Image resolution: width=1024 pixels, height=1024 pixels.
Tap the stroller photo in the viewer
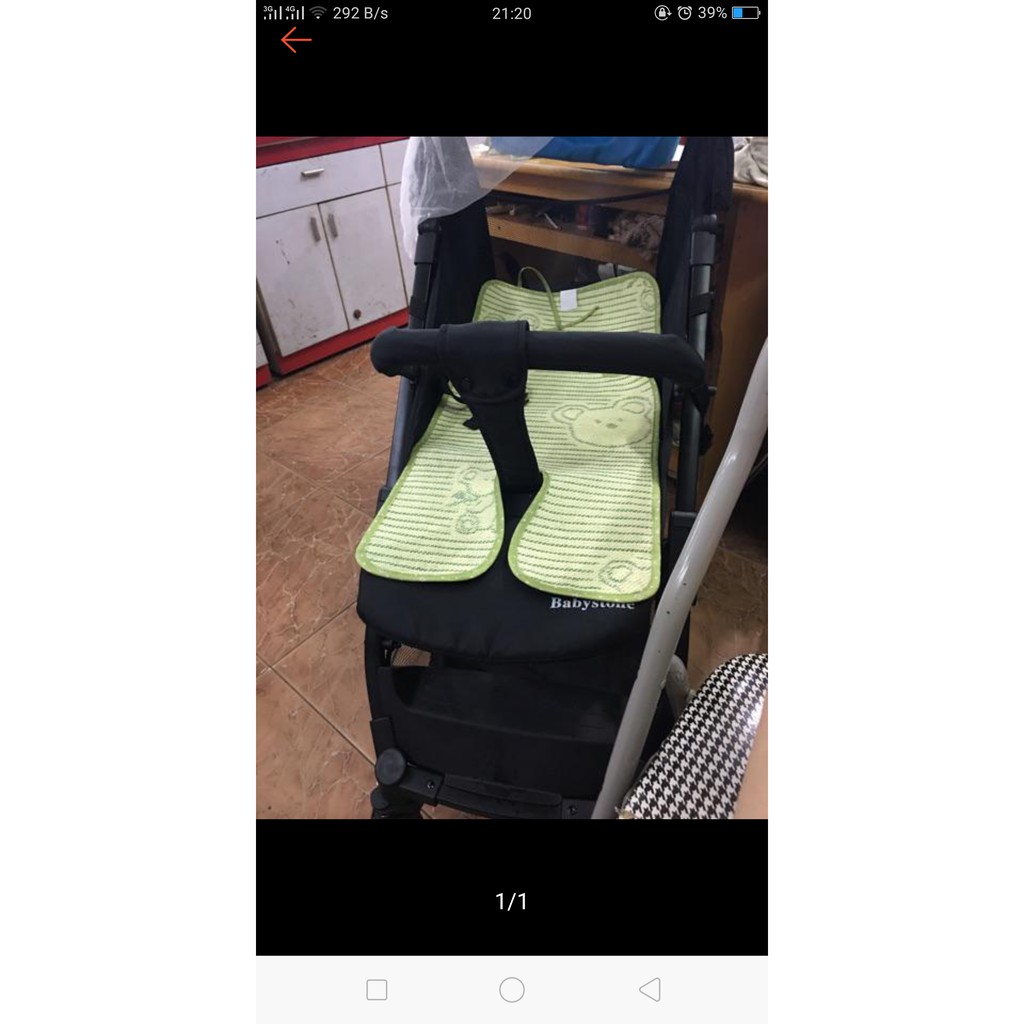pyautogui.click(x=512, y=478)
